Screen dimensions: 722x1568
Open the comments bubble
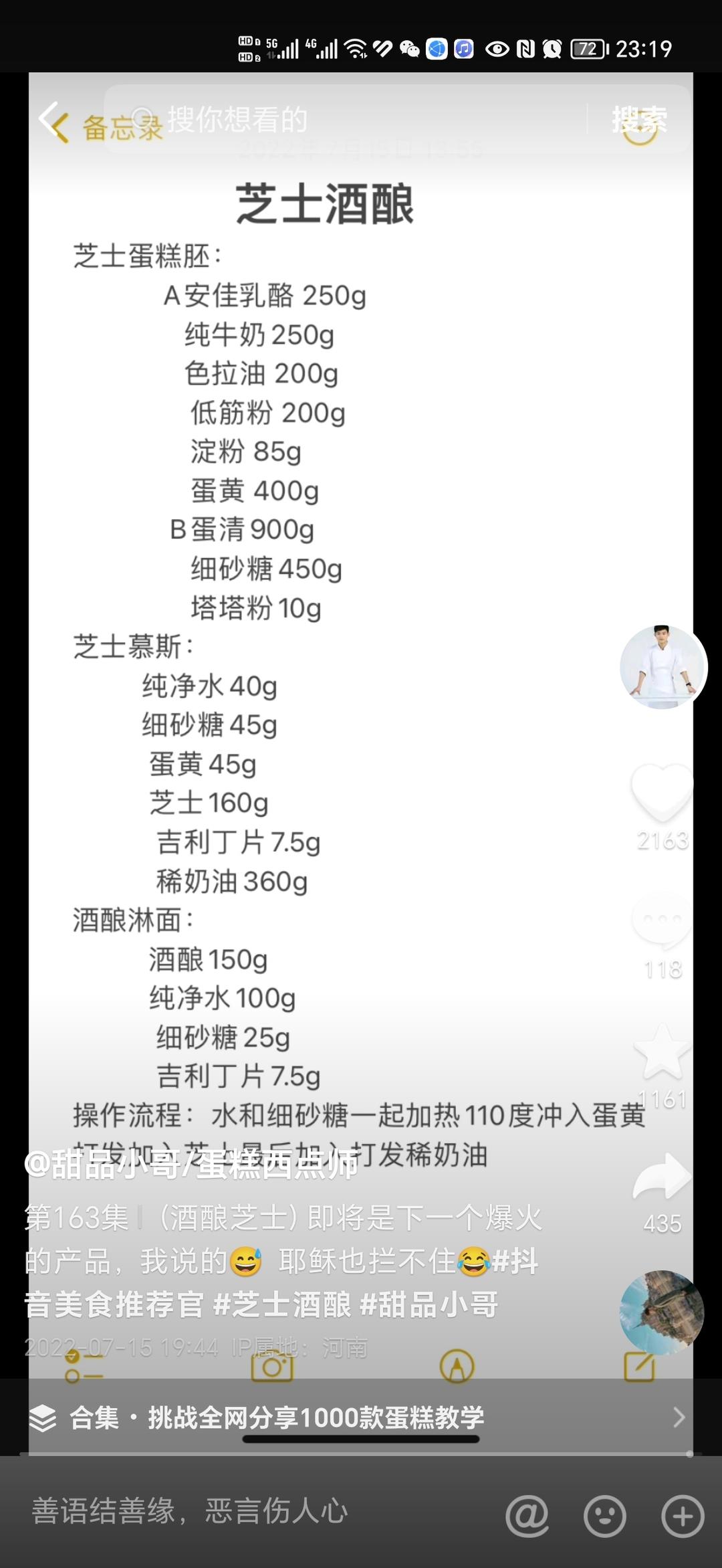pyautogui.click(x=662, y=922)
